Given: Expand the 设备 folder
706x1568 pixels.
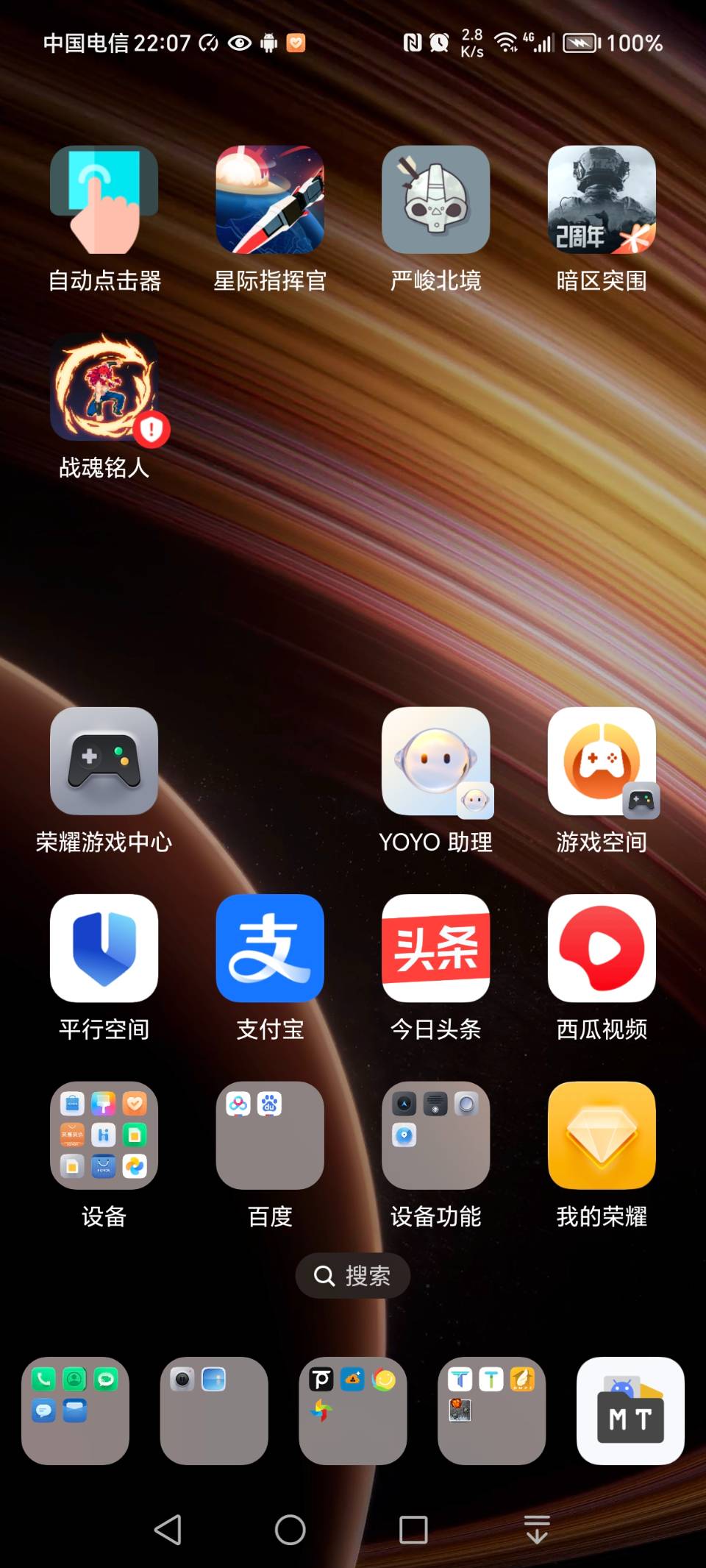Looking at the screenshot, I should (x=104, y=1135).
